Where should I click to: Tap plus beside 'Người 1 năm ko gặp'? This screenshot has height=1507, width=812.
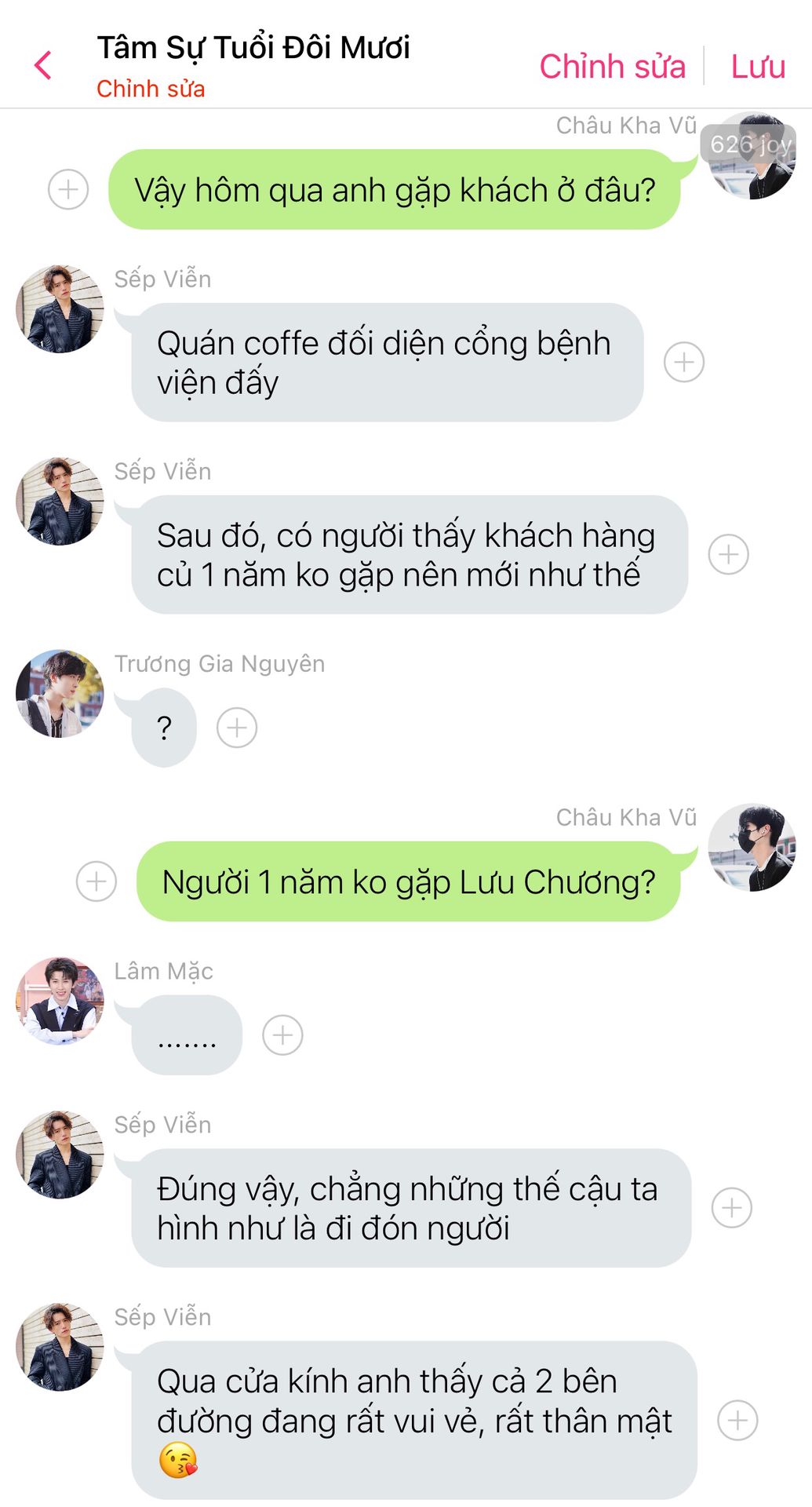[x=96, y=881]
